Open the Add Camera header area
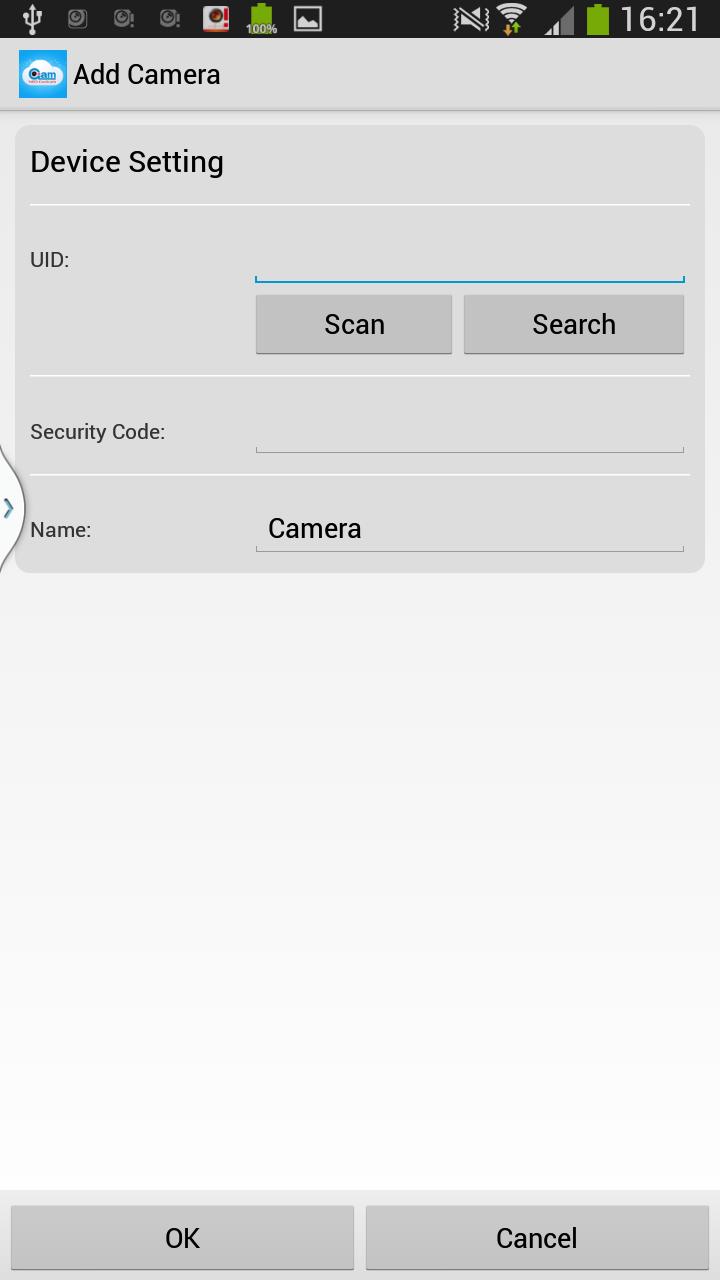The image size is (720, 1280). pos(148,73)
